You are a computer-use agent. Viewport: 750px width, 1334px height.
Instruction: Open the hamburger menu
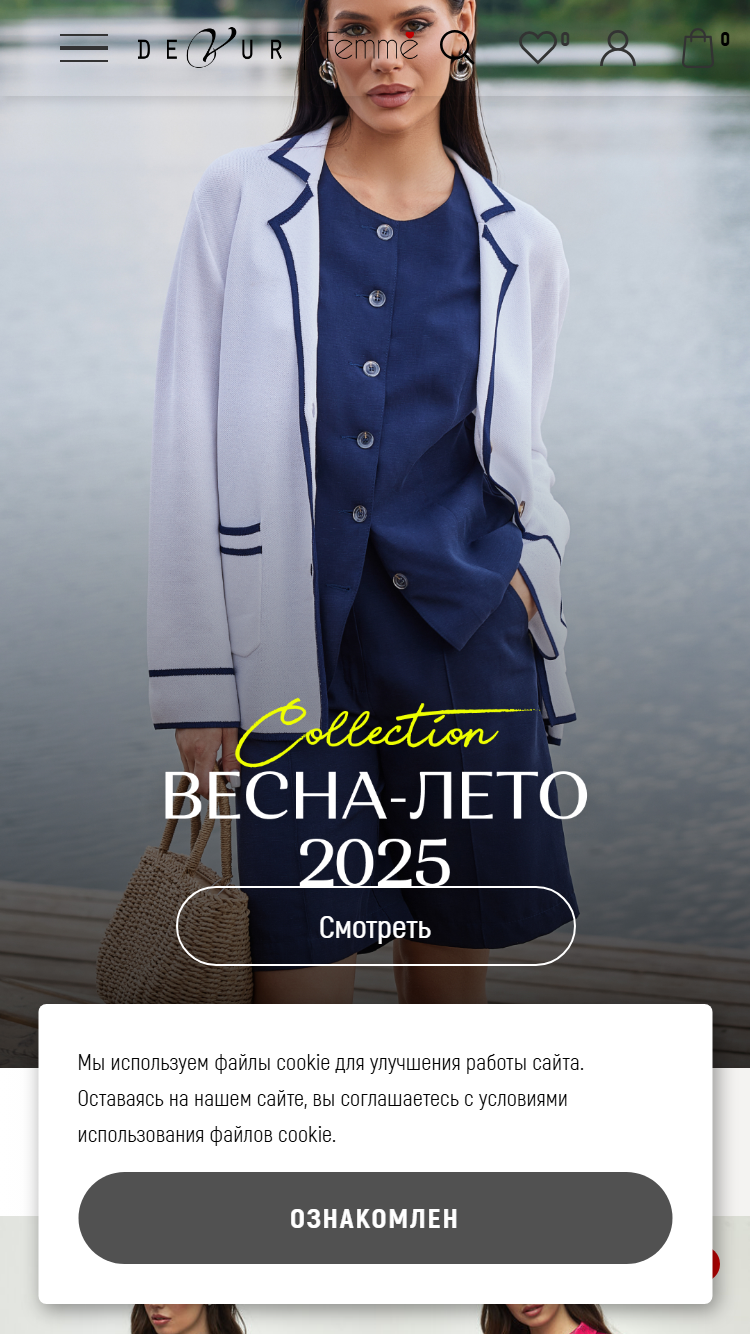click(x=84, y=48)
